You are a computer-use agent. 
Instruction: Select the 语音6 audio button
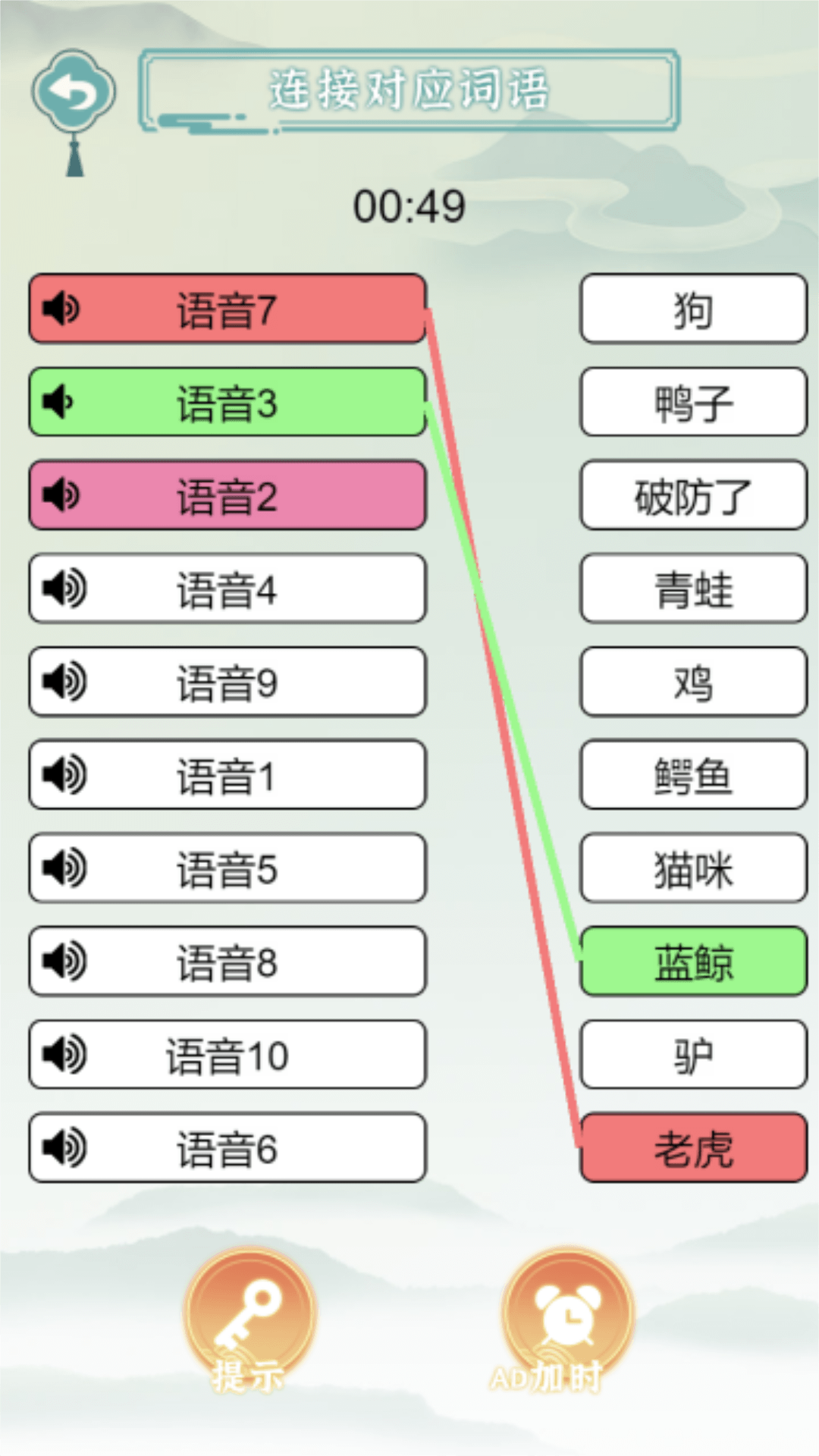227,1149
